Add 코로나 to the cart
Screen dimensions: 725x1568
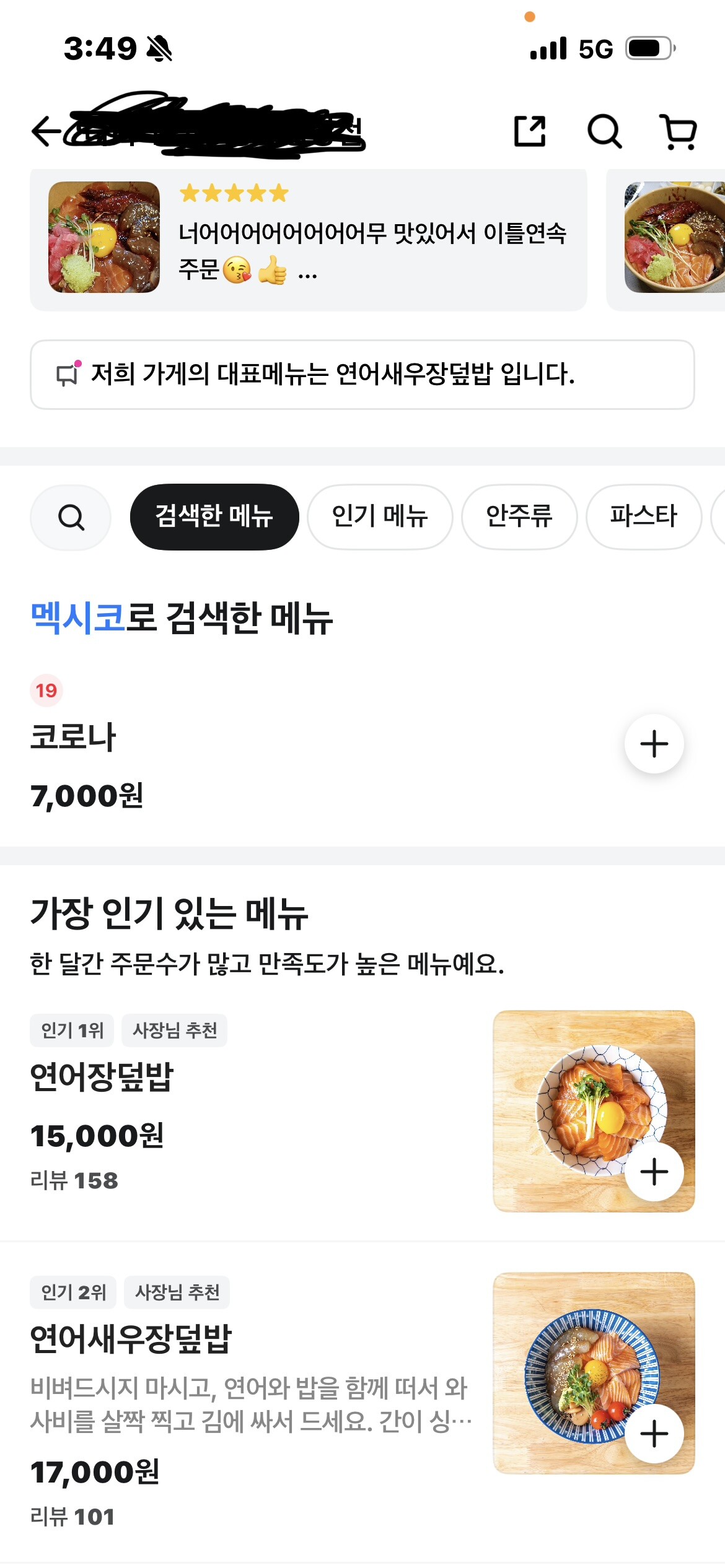(x=654, y=744)
